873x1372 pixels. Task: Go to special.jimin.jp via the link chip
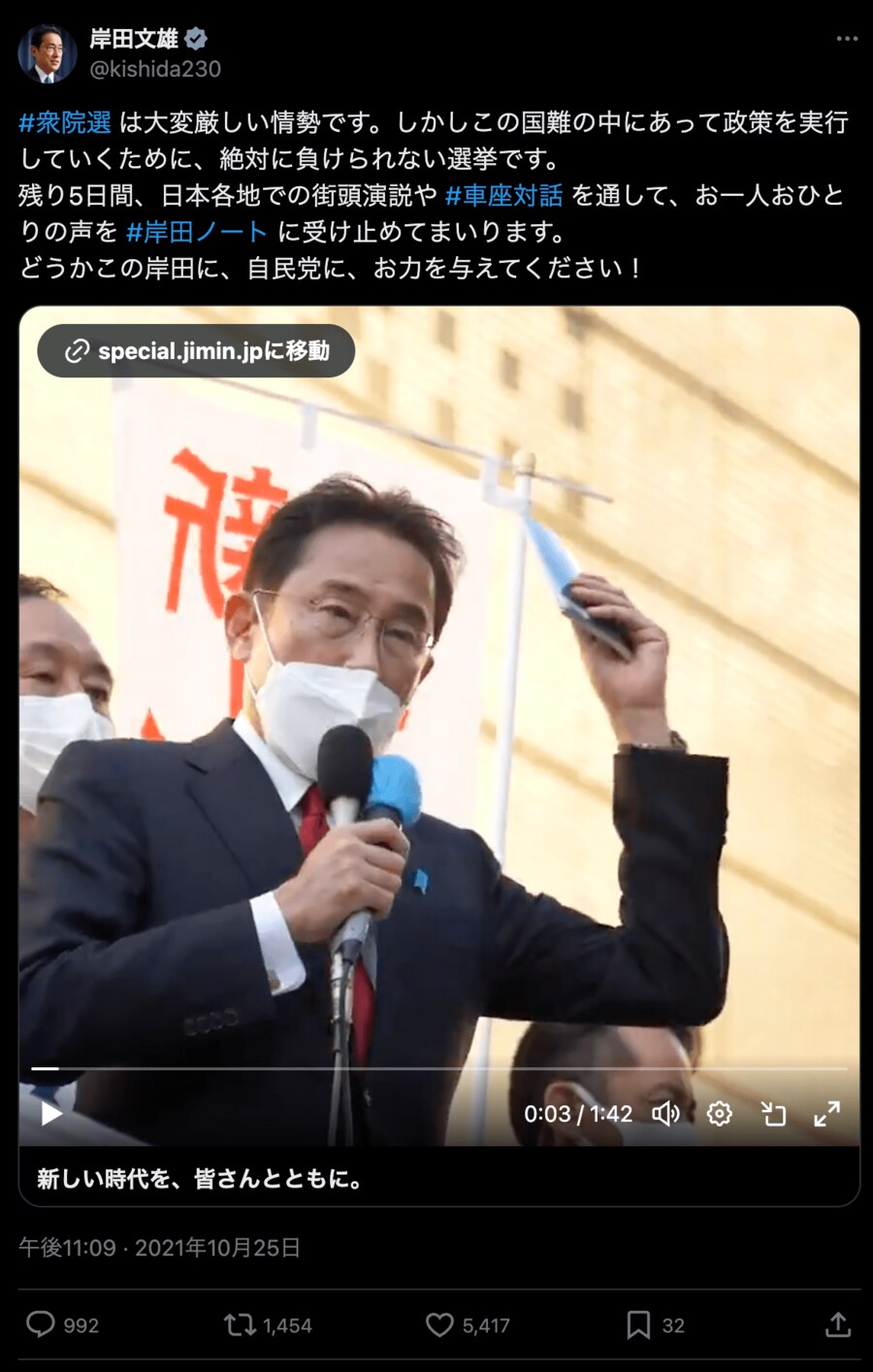click(197, 351)
